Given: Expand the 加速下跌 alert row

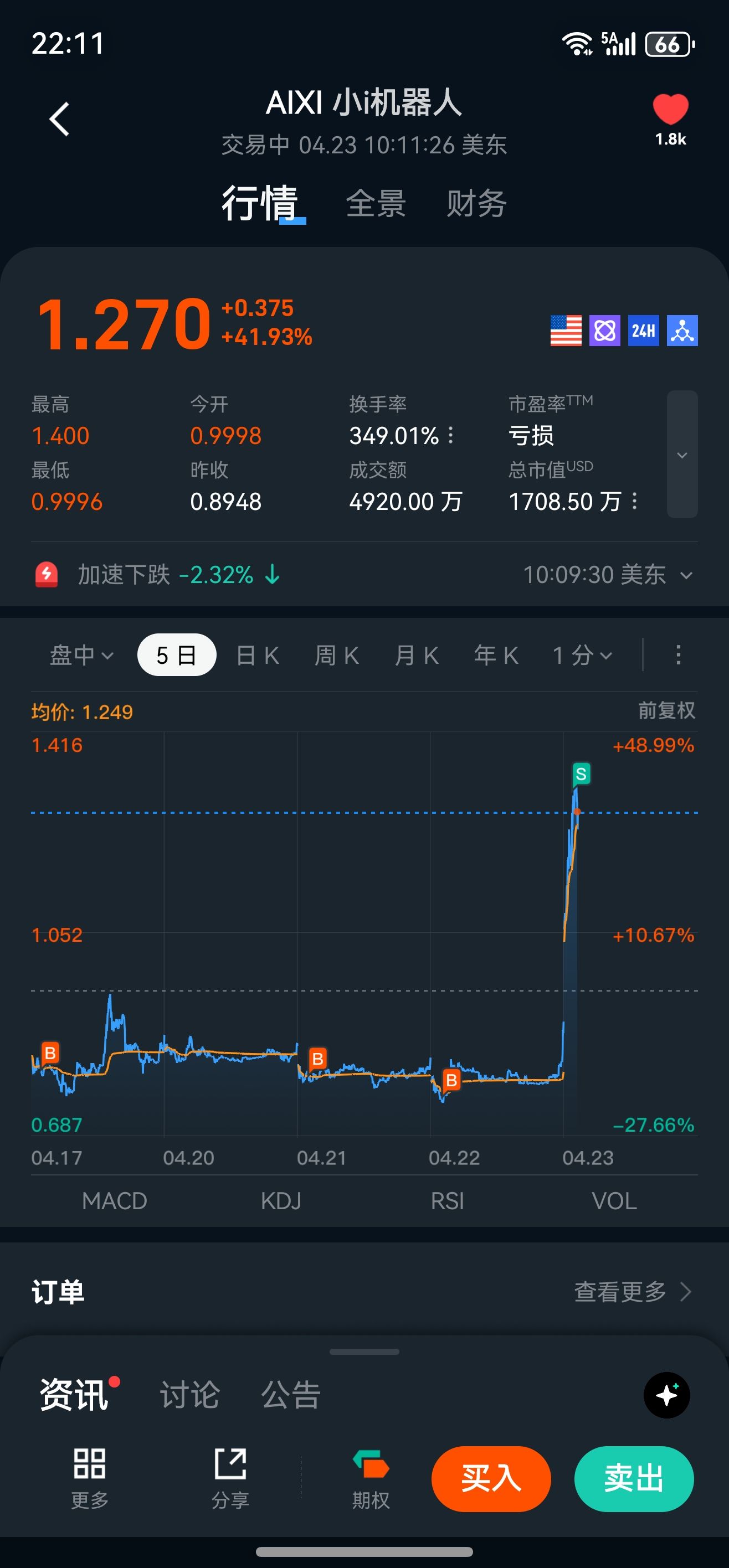Looking at the screenshot, I should 364,575.
